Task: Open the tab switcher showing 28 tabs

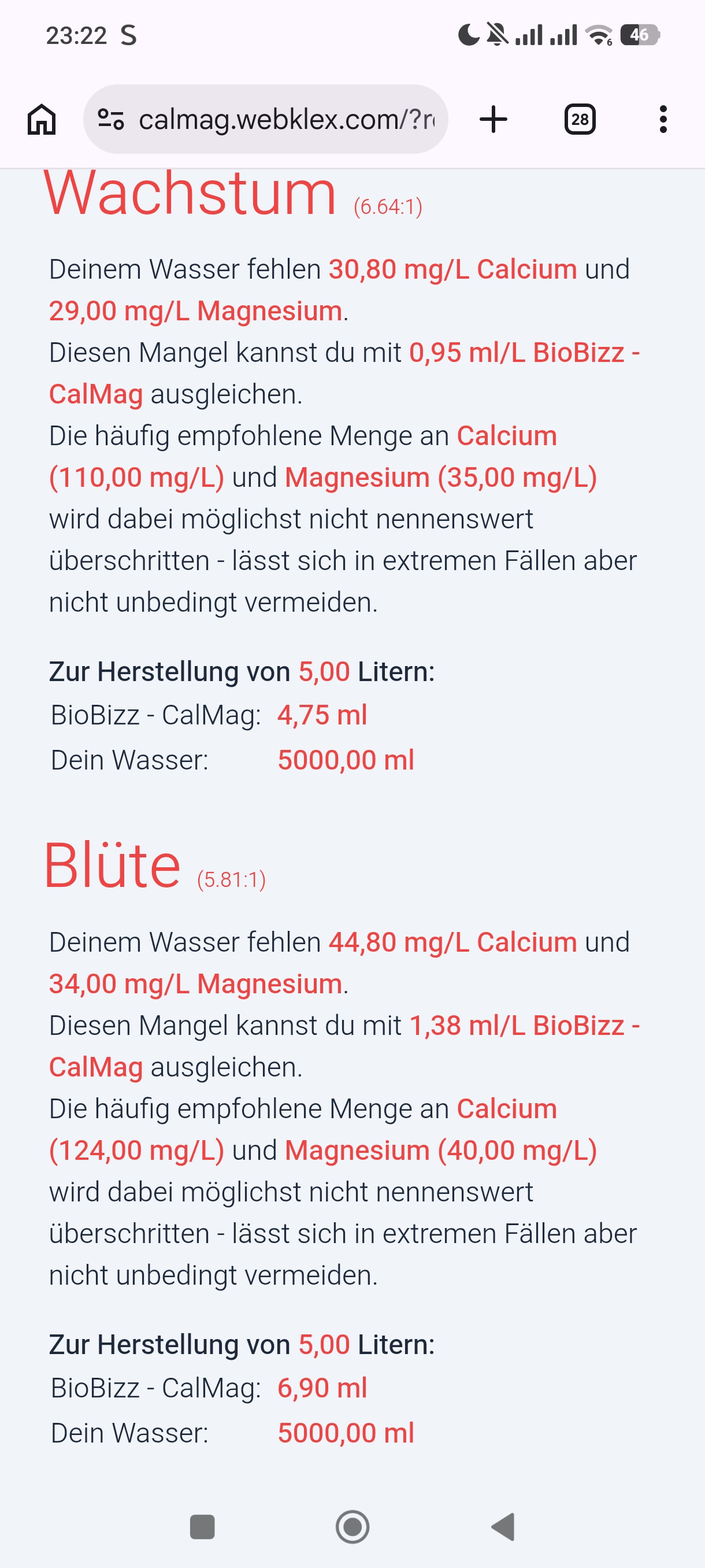Action: 580,119
